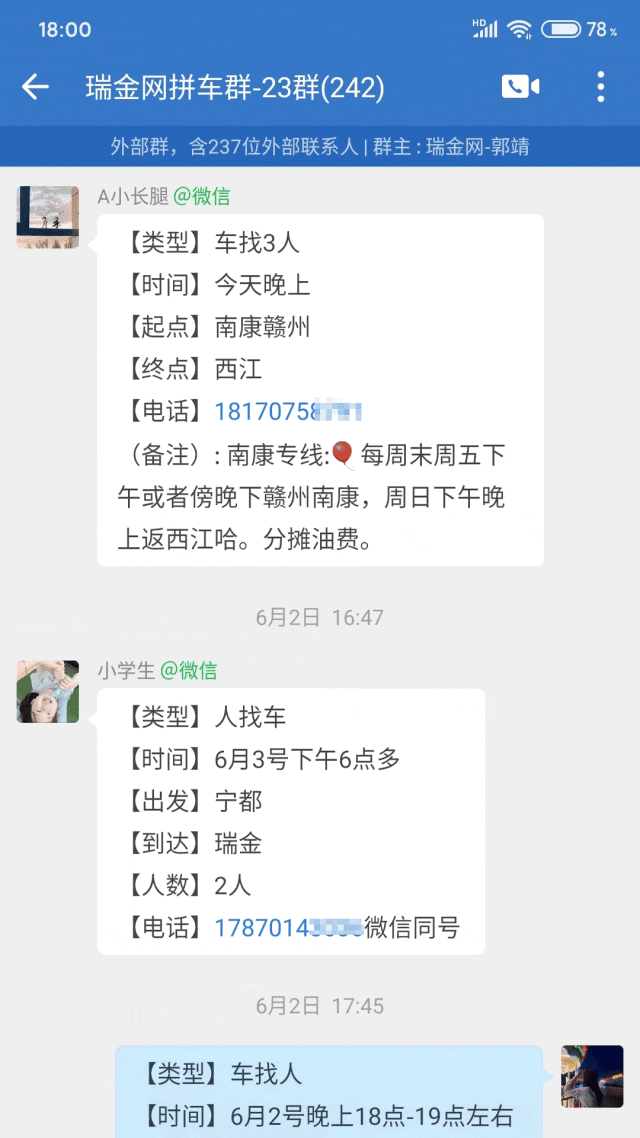Open A小长腿's profile avatar
Screen dimensions: 640x1138
[x=48, y=217]
